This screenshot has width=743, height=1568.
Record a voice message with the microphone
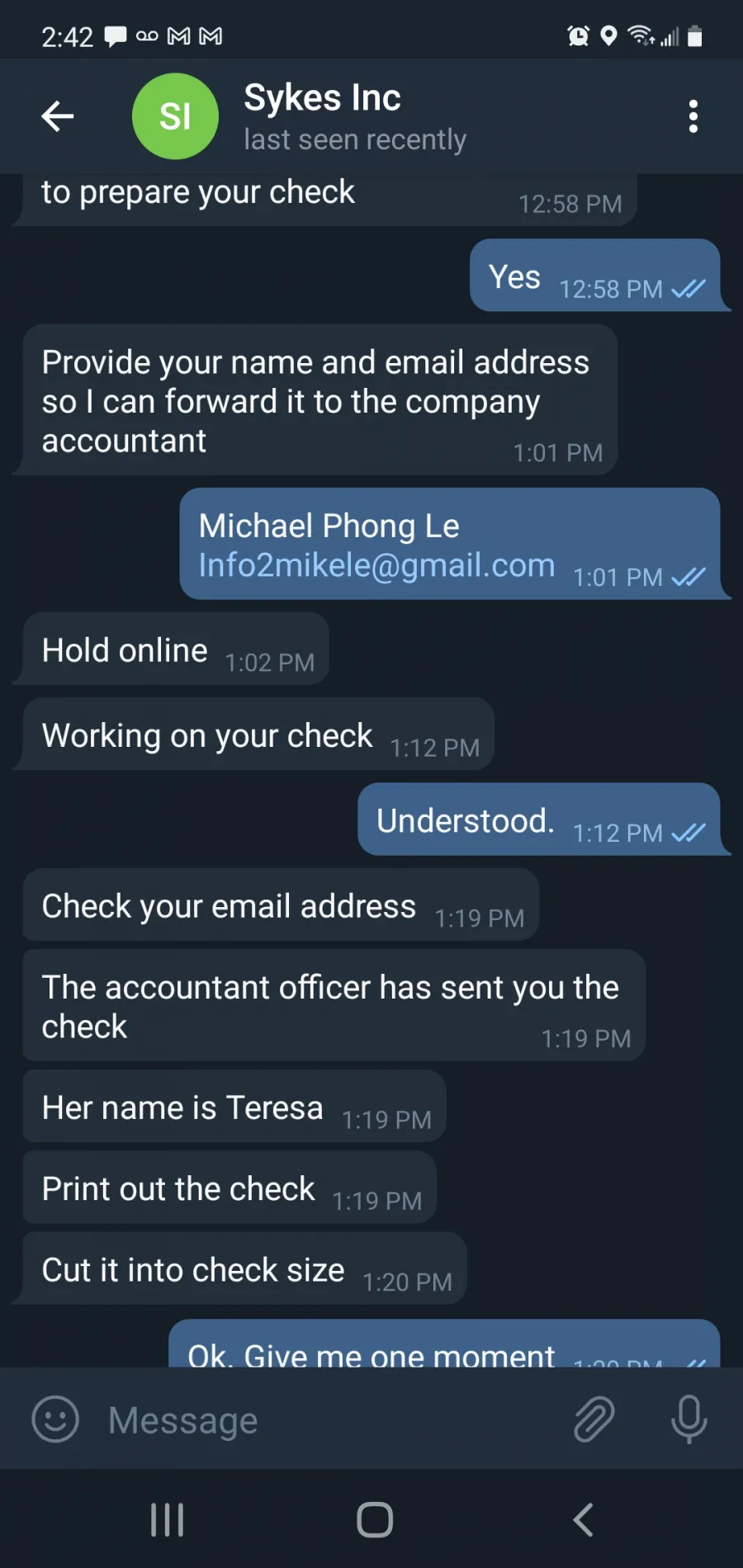689,1419
